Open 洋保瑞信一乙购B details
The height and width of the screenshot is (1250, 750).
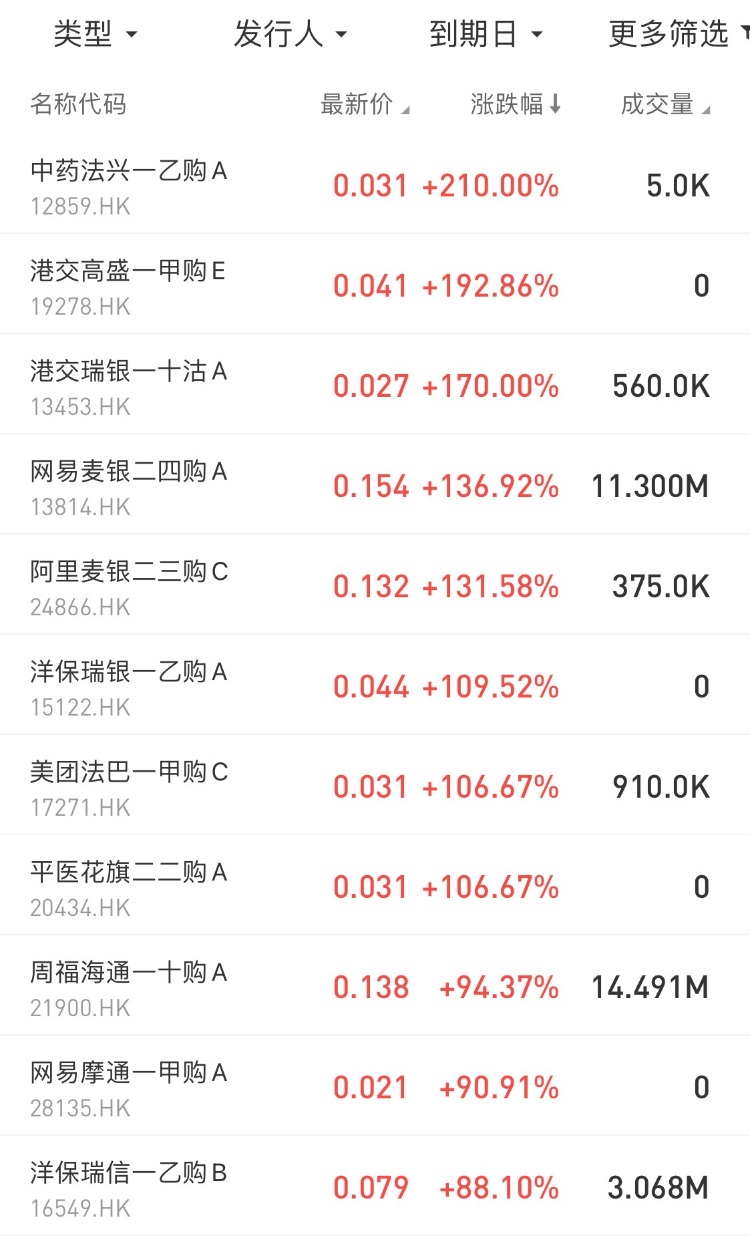[130, 1187]
